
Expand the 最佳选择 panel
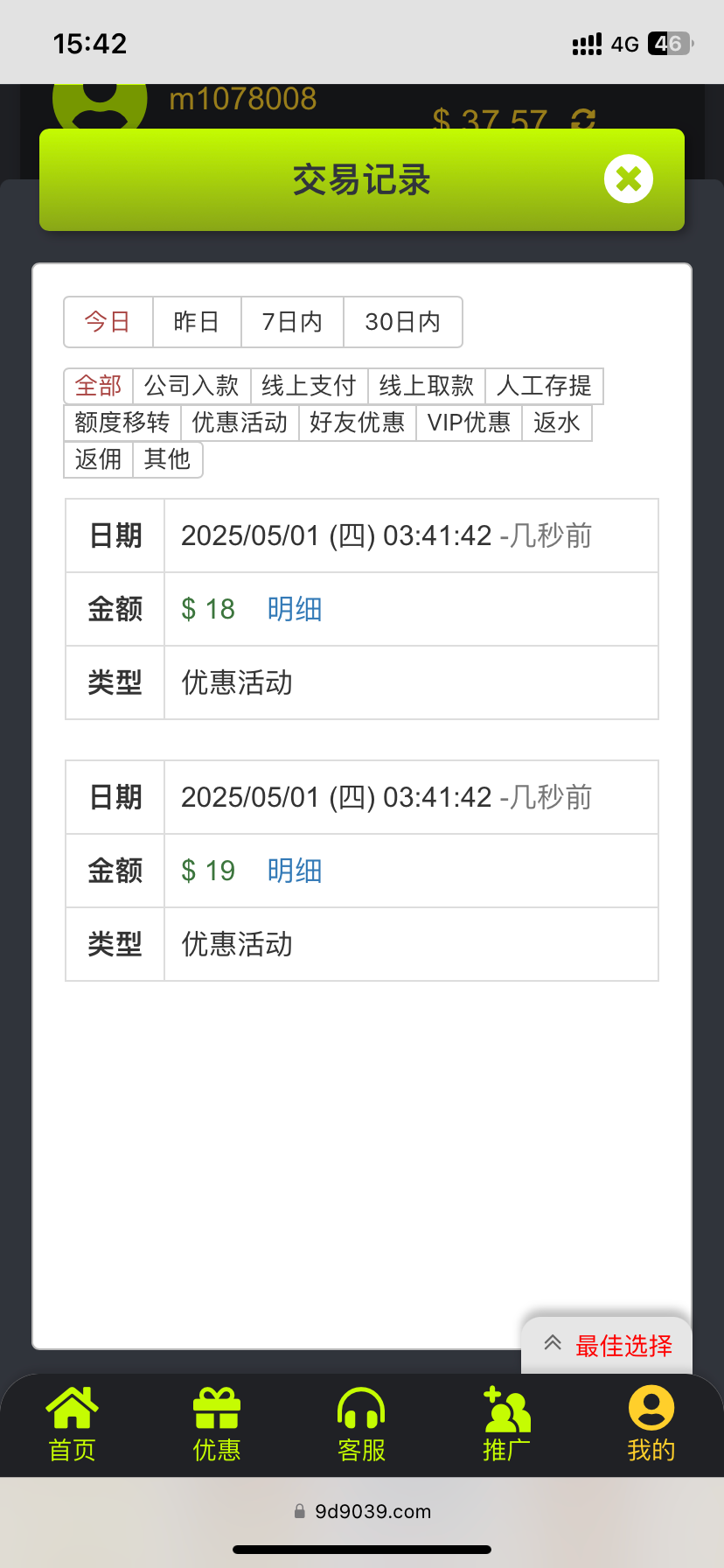[x=608, y=1346]
